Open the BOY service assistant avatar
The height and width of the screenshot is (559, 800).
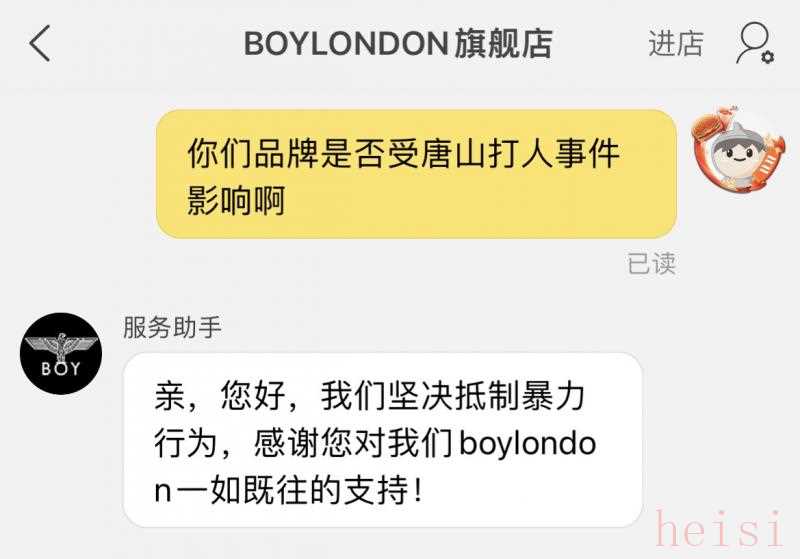(61, 353)
